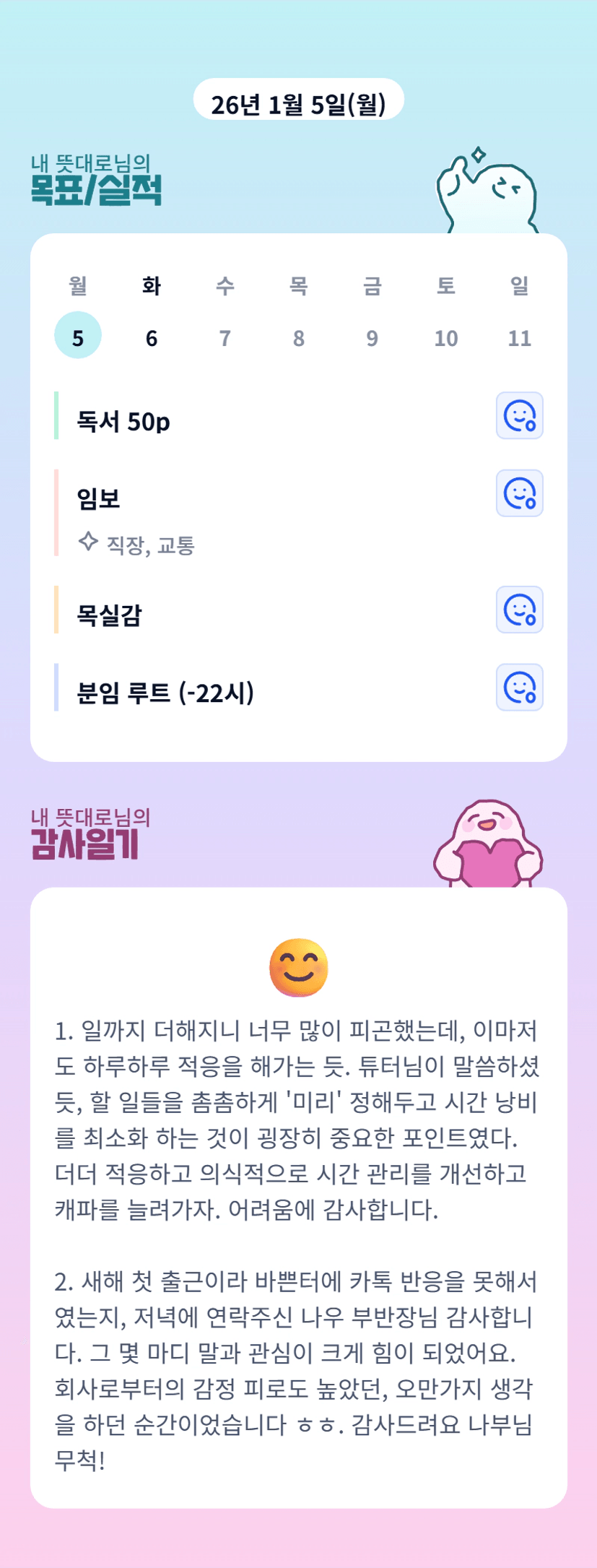Select Wednesday the 7th

click(225, 337)
